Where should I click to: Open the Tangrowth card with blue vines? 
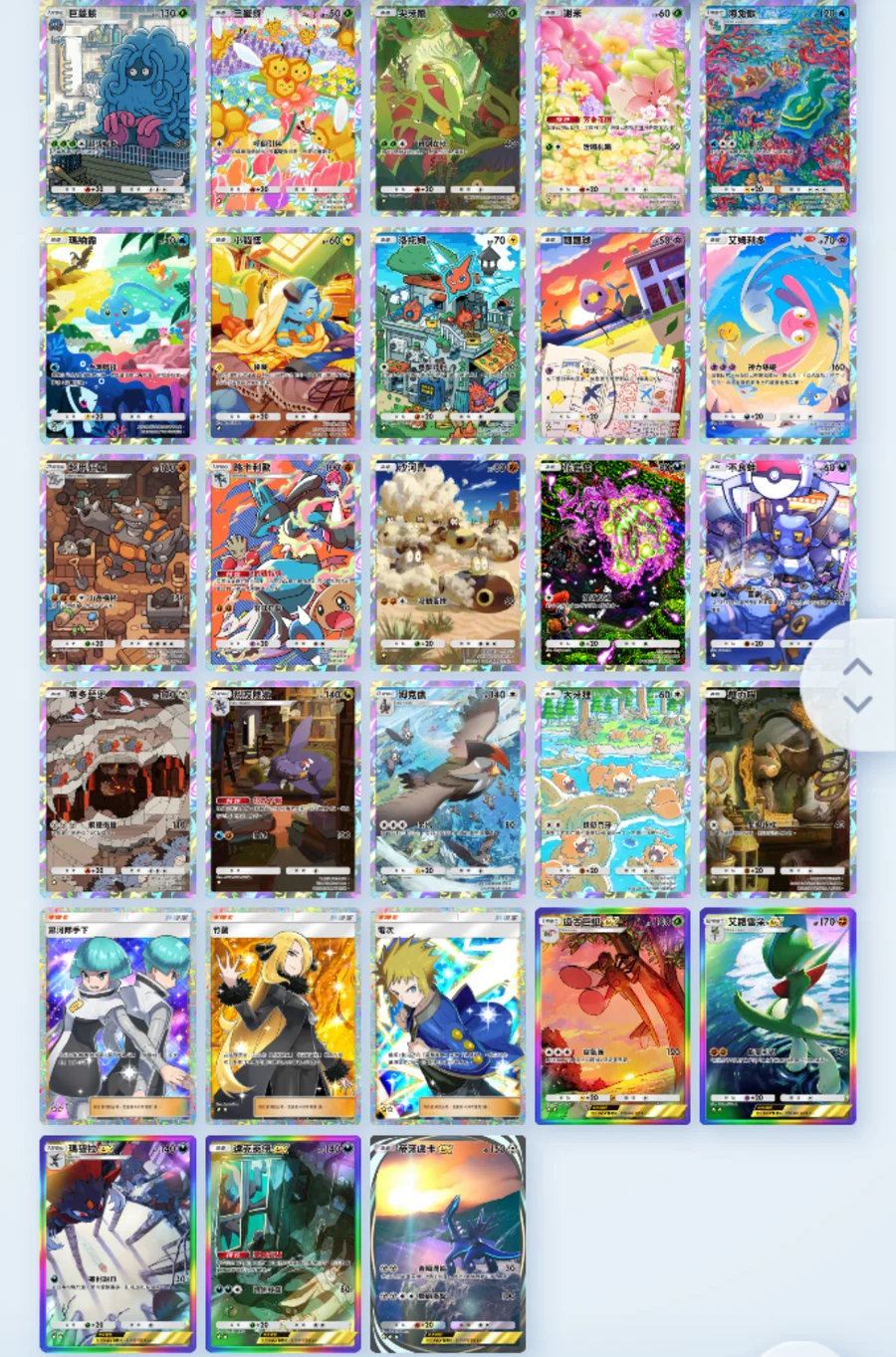pos(118,108)
